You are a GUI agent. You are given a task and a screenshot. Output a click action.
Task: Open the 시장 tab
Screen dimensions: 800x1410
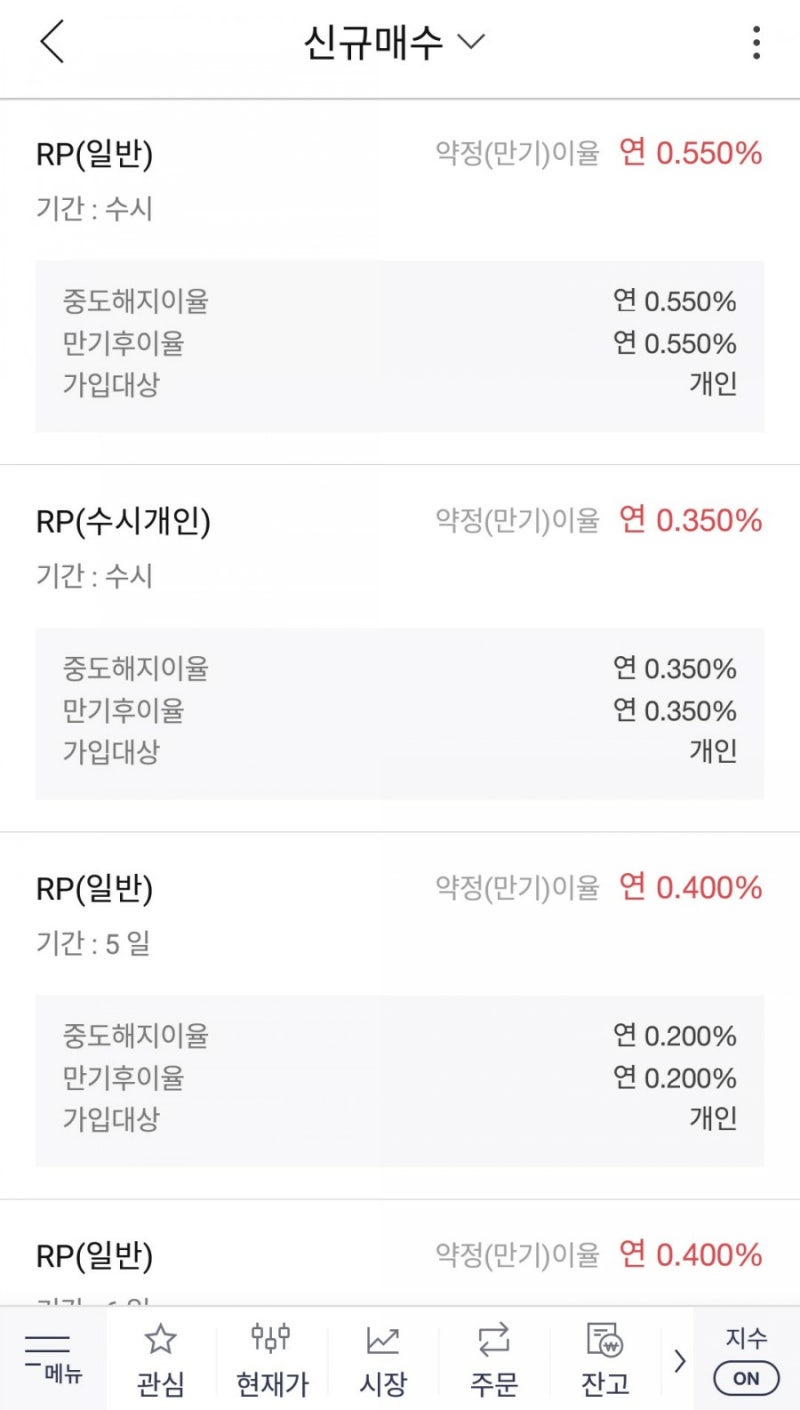[383, 1358]
